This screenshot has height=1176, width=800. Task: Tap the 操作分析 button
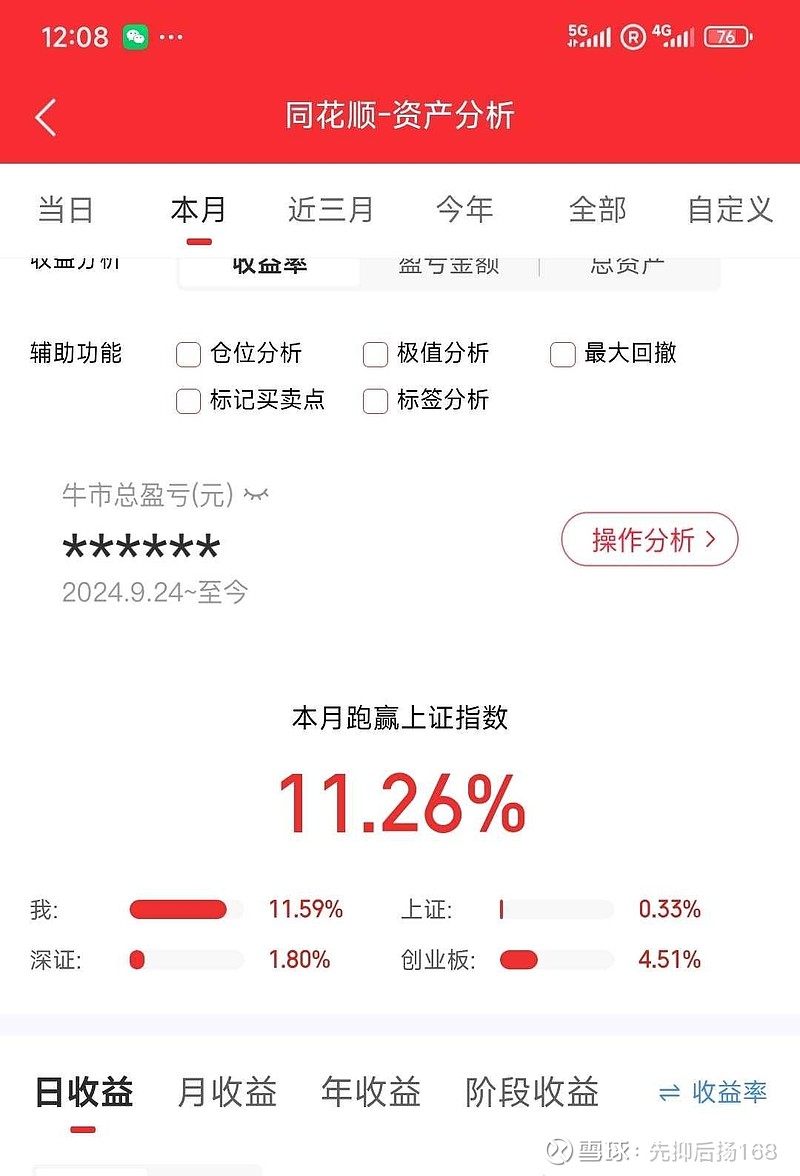(x=649, y=539)
